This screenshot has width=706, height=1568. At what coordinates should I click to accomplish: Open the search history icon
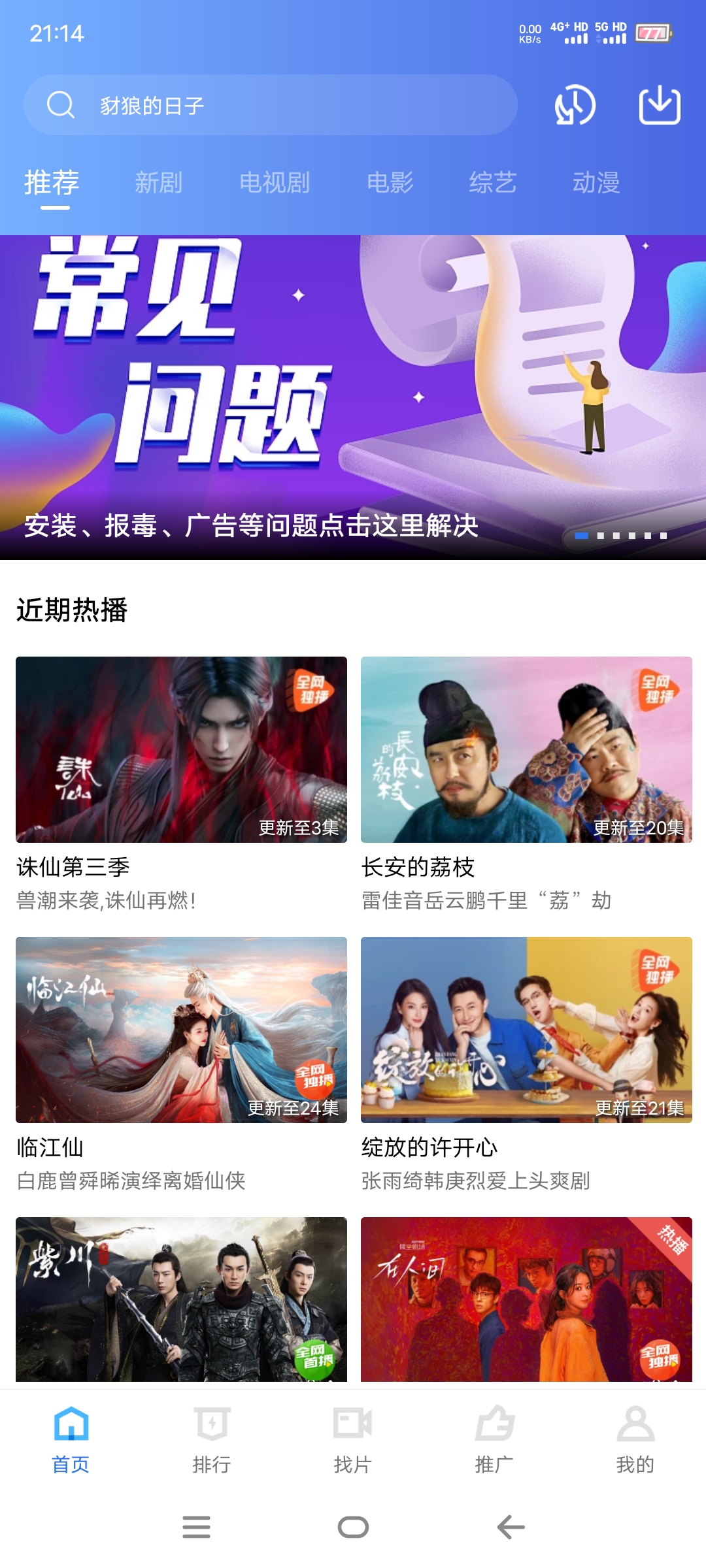pyautogui.click(x=574, y=105)
